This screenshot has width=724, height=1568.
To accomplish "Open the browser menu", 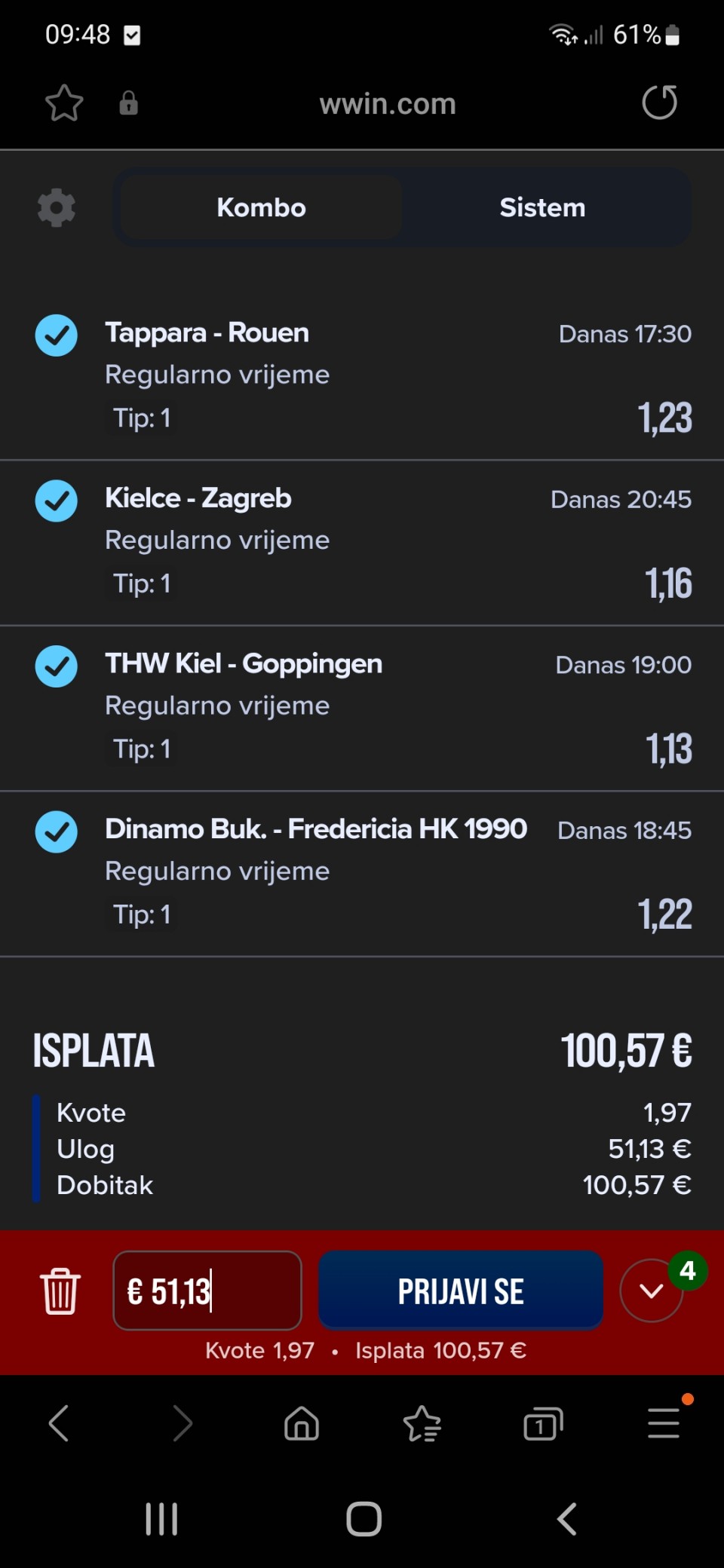I will 664,1424.
